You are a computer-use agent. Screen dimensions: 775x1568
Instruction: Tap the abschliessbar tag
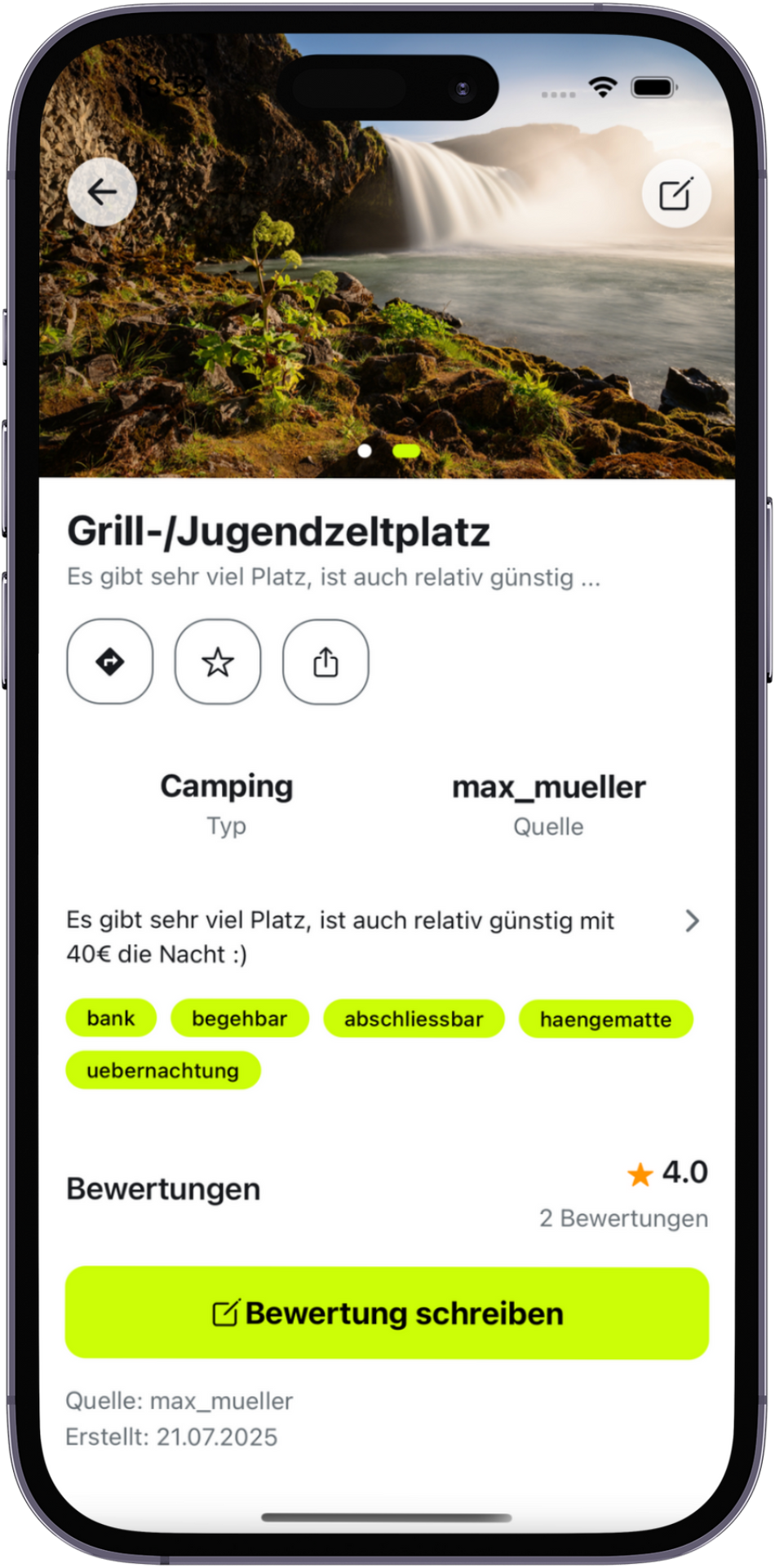point(414,1019)
